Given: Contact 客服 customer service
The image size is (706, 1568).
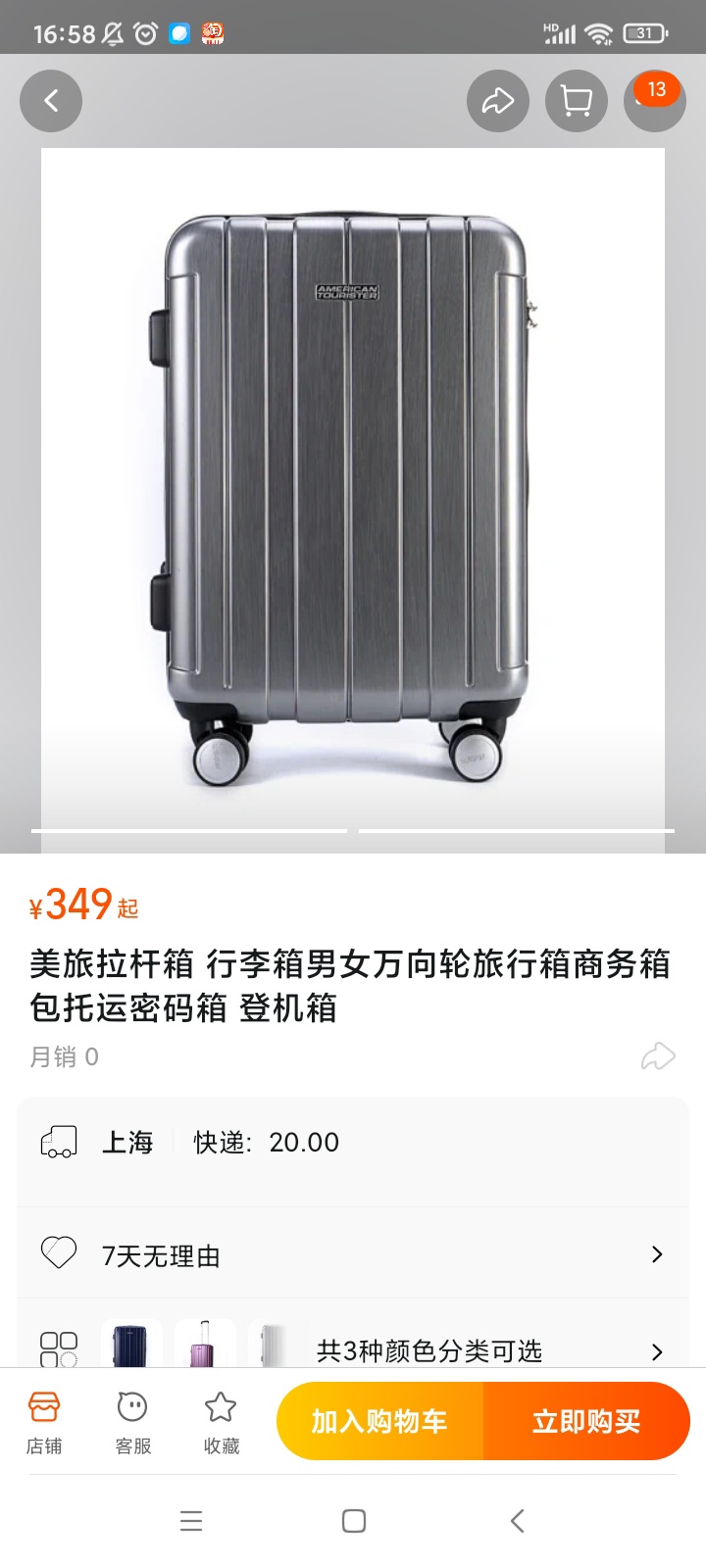Looking at the screenshot, I should (132, 1422).
